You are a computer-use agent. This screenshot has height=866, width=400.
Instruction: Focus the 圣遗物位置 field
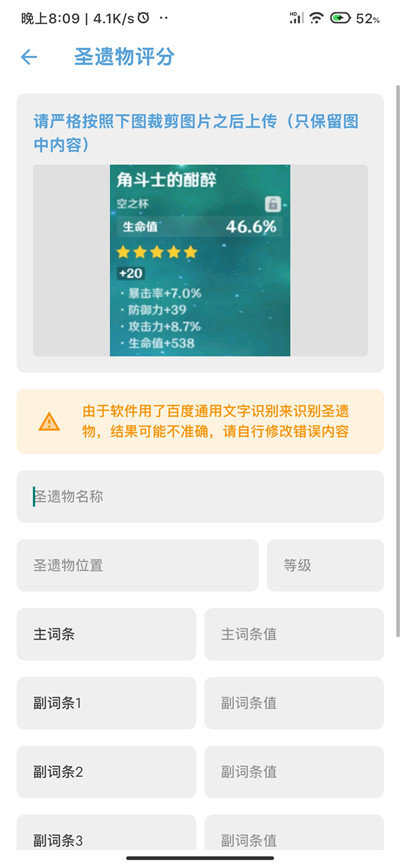pyautogui.click(x=138, y=566)
